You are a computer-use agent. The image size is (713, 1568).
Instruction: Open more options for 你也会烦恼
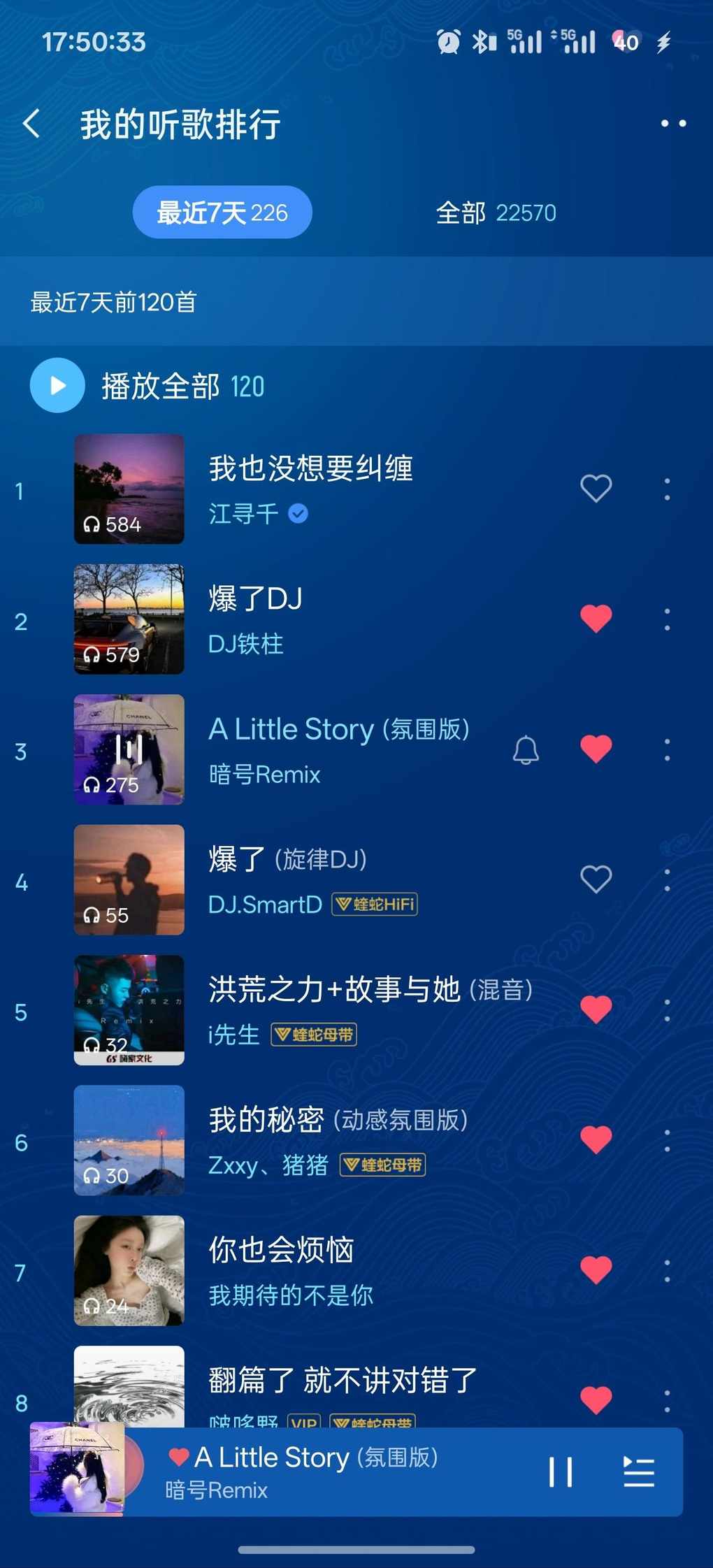(x=667, y=1270)
